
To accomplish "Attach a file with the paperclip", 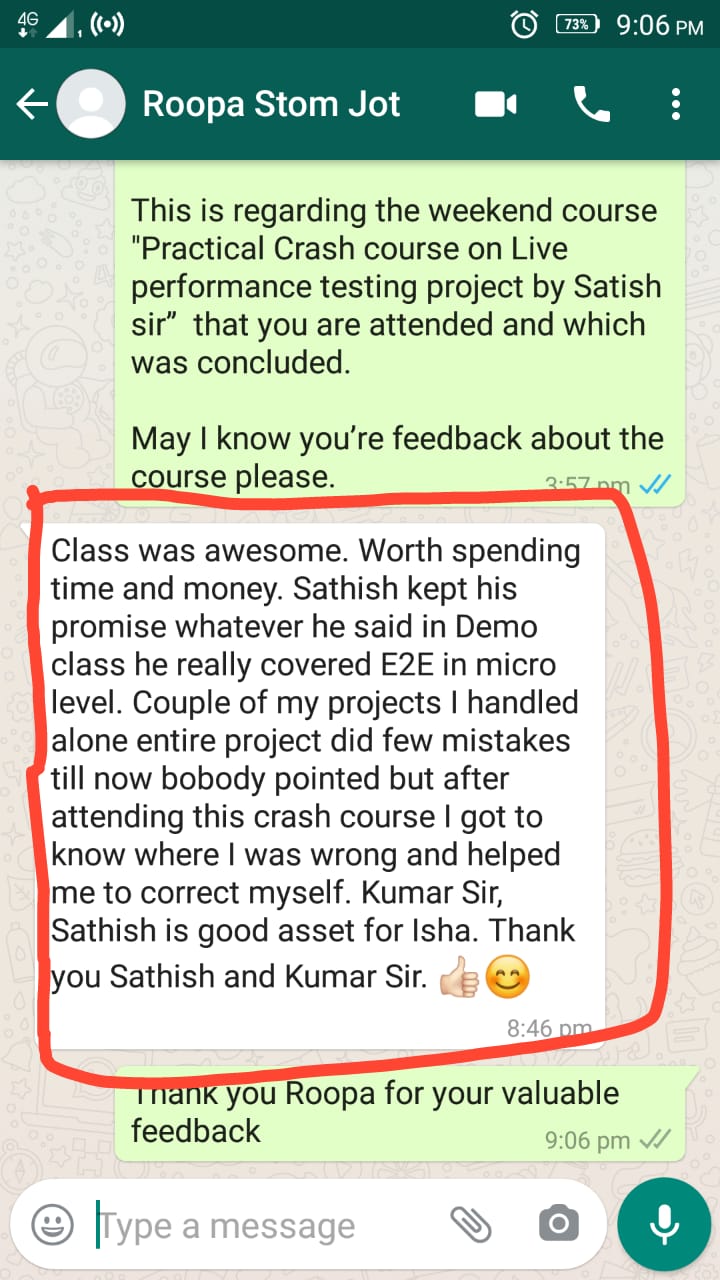I will tap(470, 1224).
